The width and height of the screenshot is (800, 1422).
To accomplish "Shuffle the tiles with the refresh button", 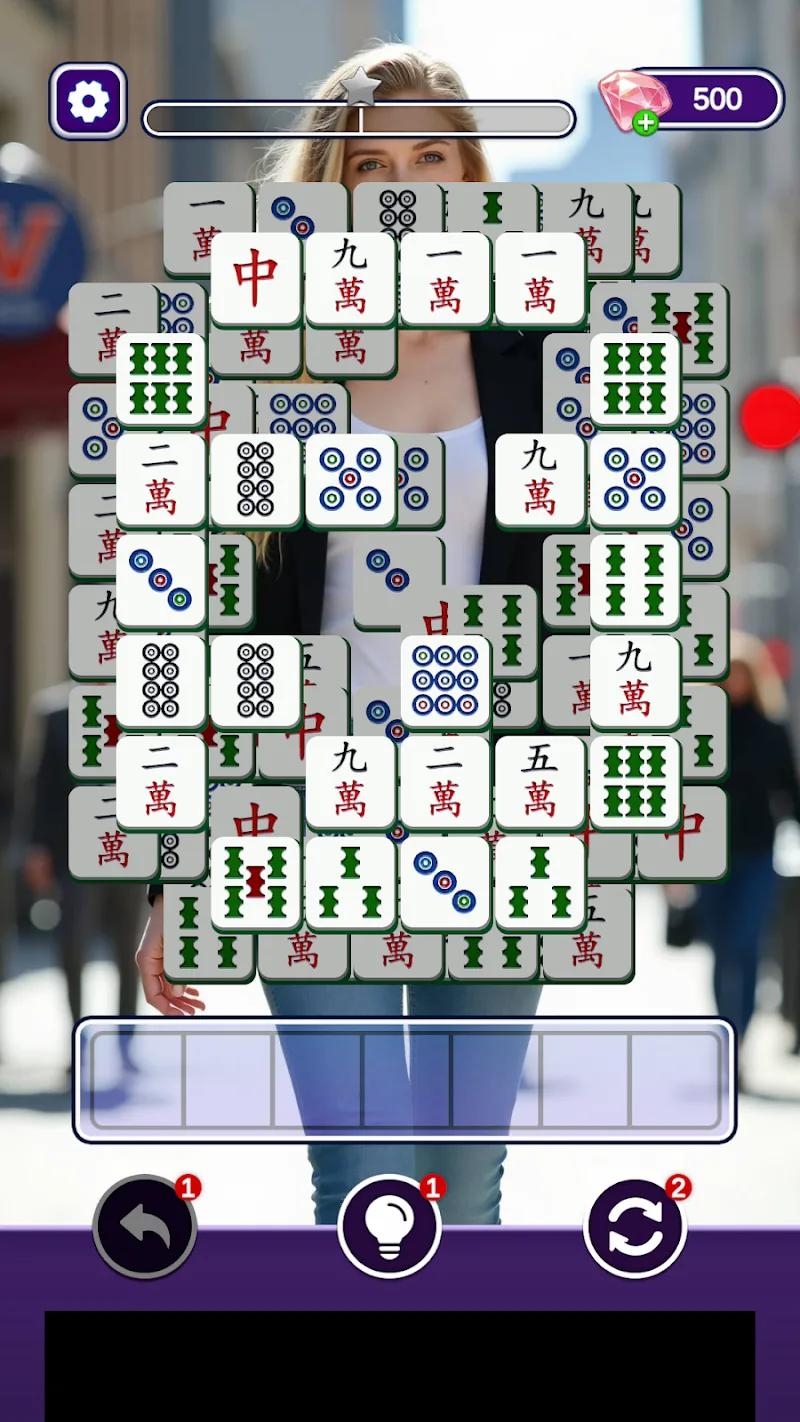I will click(635, 1226).
